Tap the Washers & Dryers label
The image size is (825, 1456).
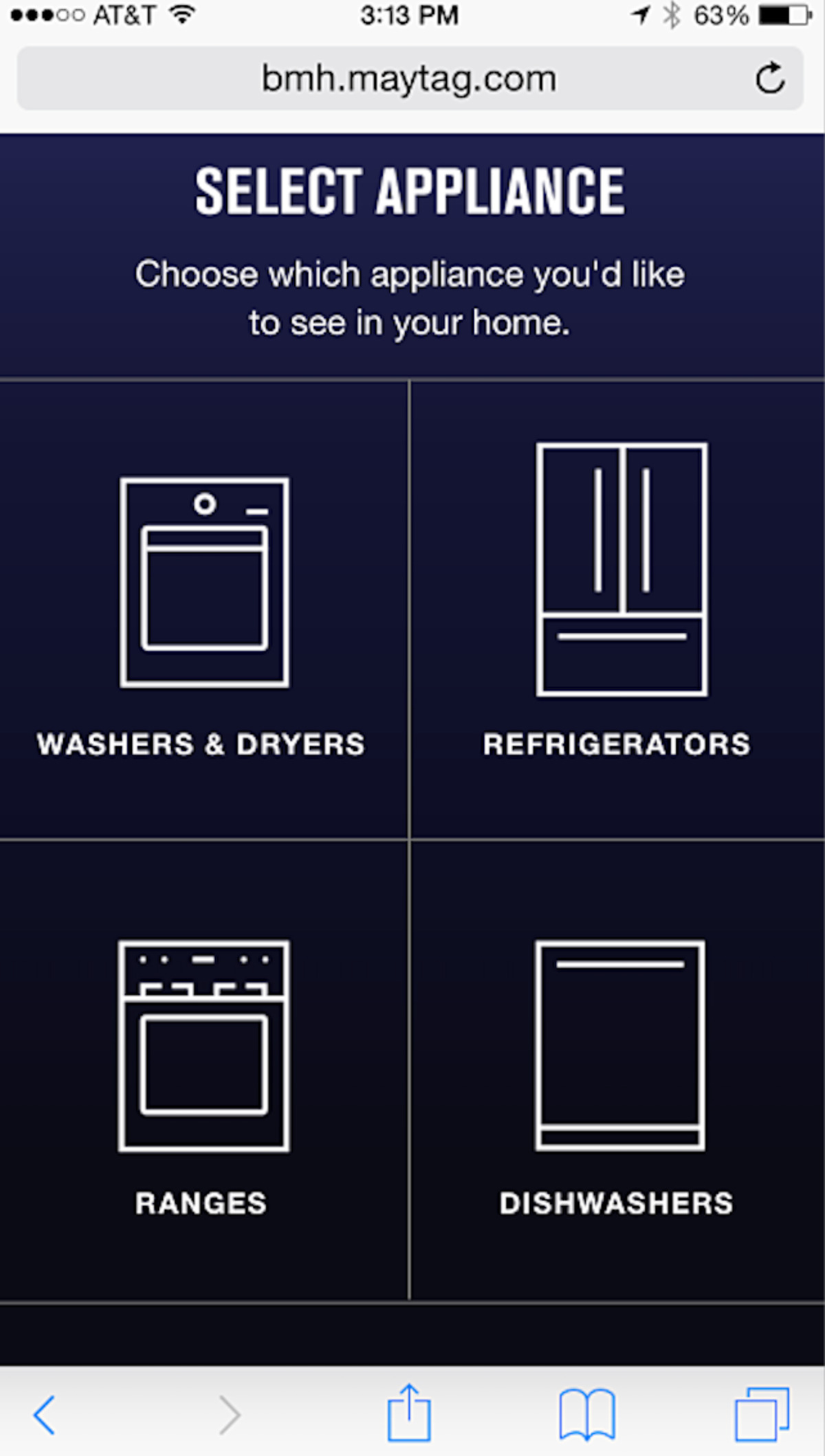click(202, 743)
